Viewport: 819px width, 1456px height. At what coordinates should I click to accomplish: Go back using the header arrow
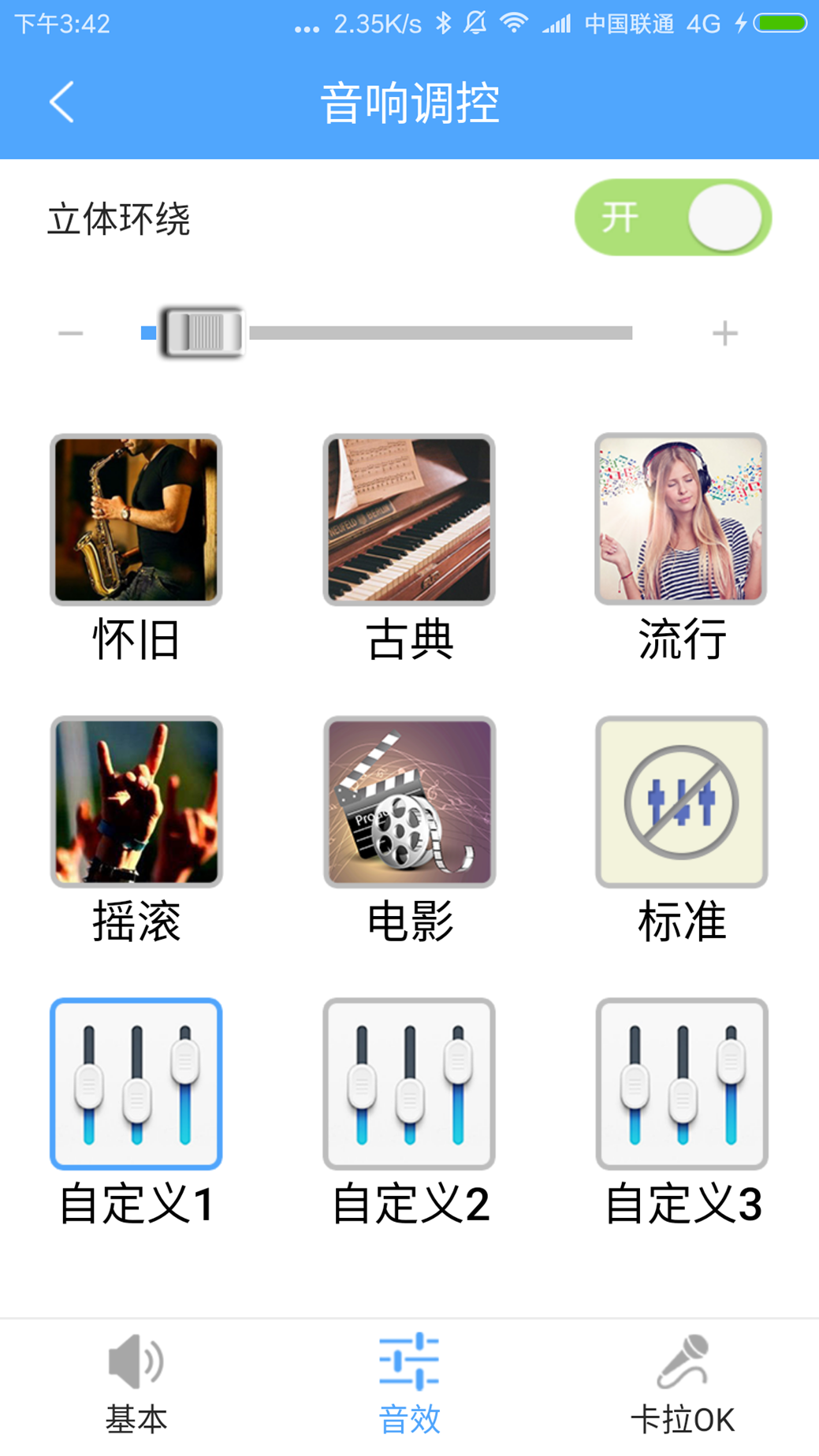(x=61, y=102)
